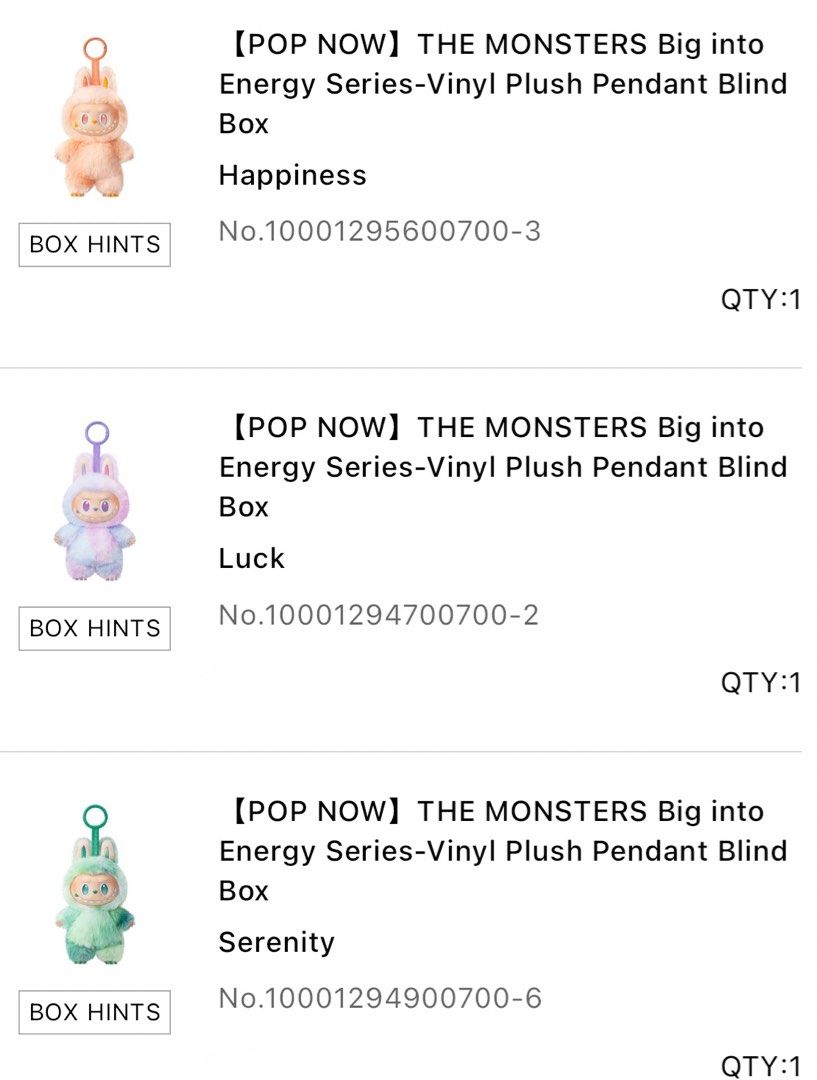This screenshot has height=1080, width=817.
Task: Click item number No.10001294900700-6
Action: (380, 996)
